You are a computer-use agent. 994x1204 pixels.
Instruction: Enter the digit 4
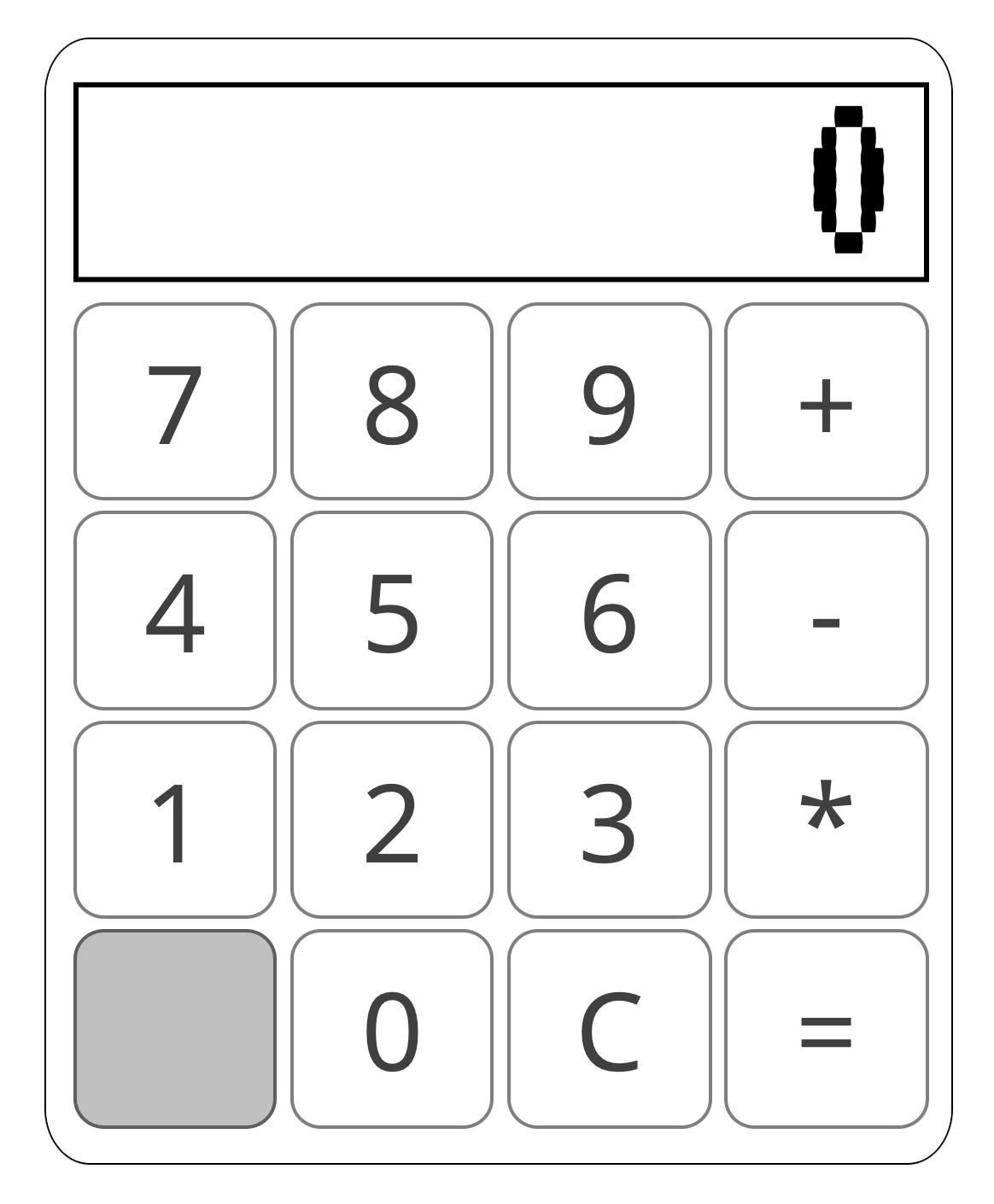pyautogui.click(x=175, y=611)
